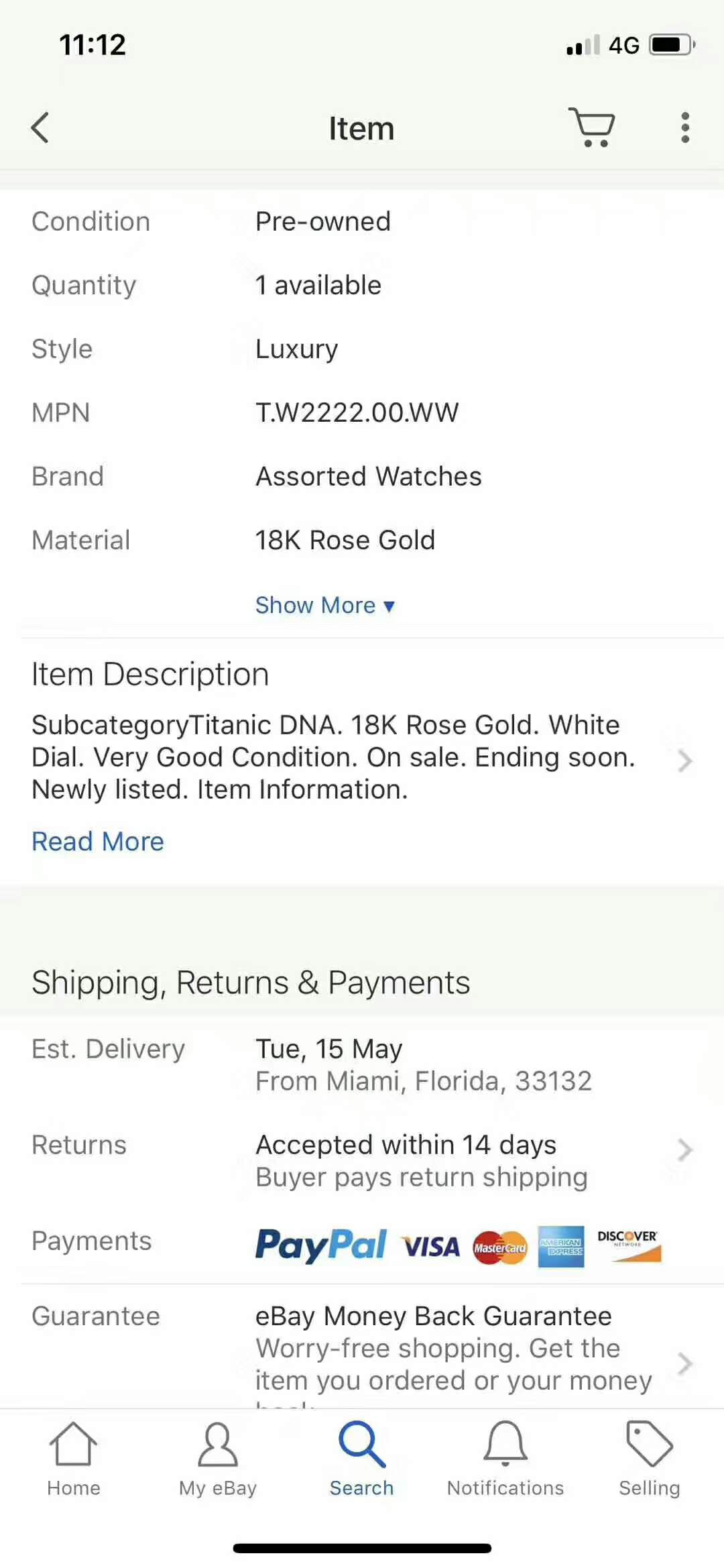This screenshot has height=1568, width=724.
Task: Expand Show More item specifics
Action: [x=325, y=605]
